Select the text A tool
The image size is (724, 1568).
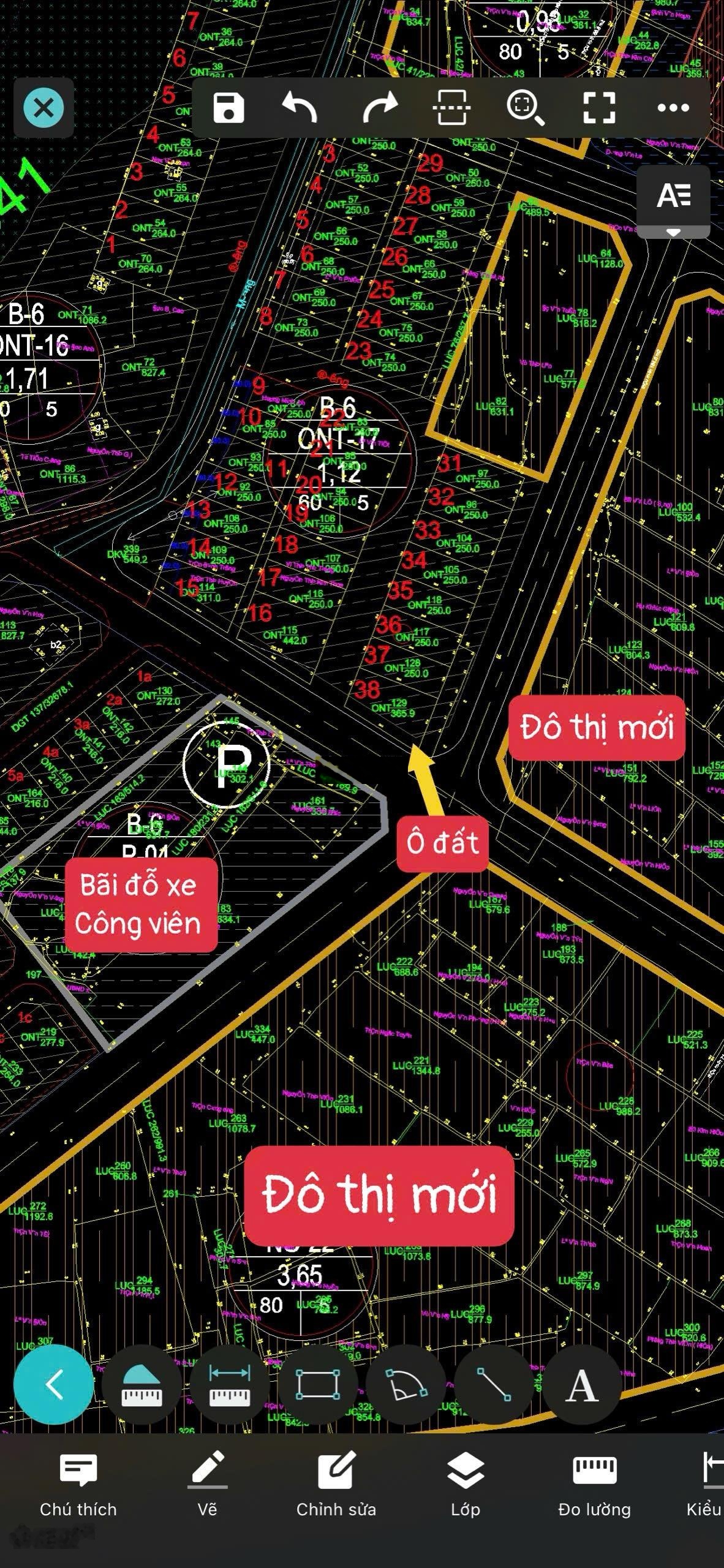tap(581, 1384)
